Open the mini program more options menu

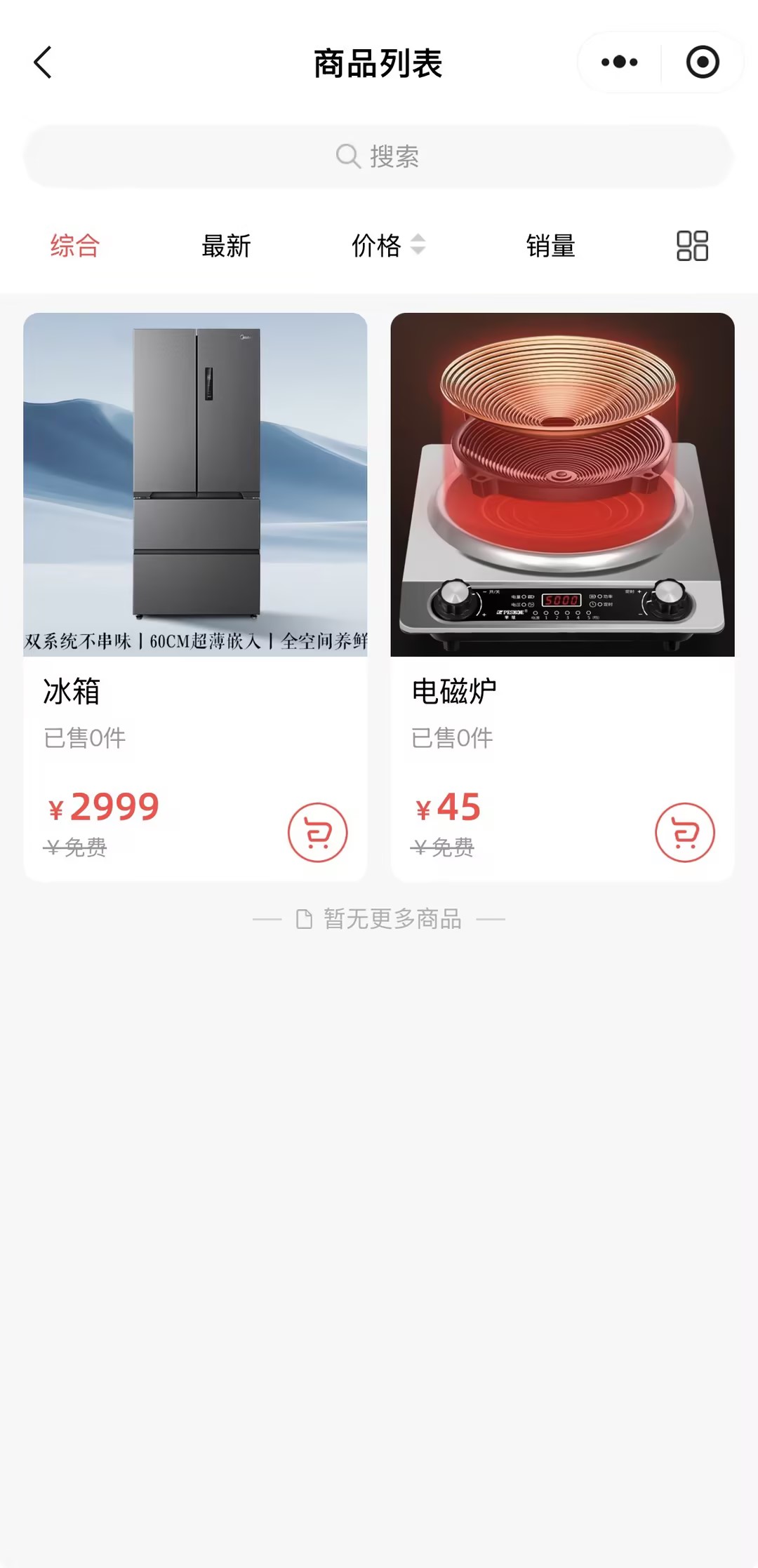pos(619,62)
